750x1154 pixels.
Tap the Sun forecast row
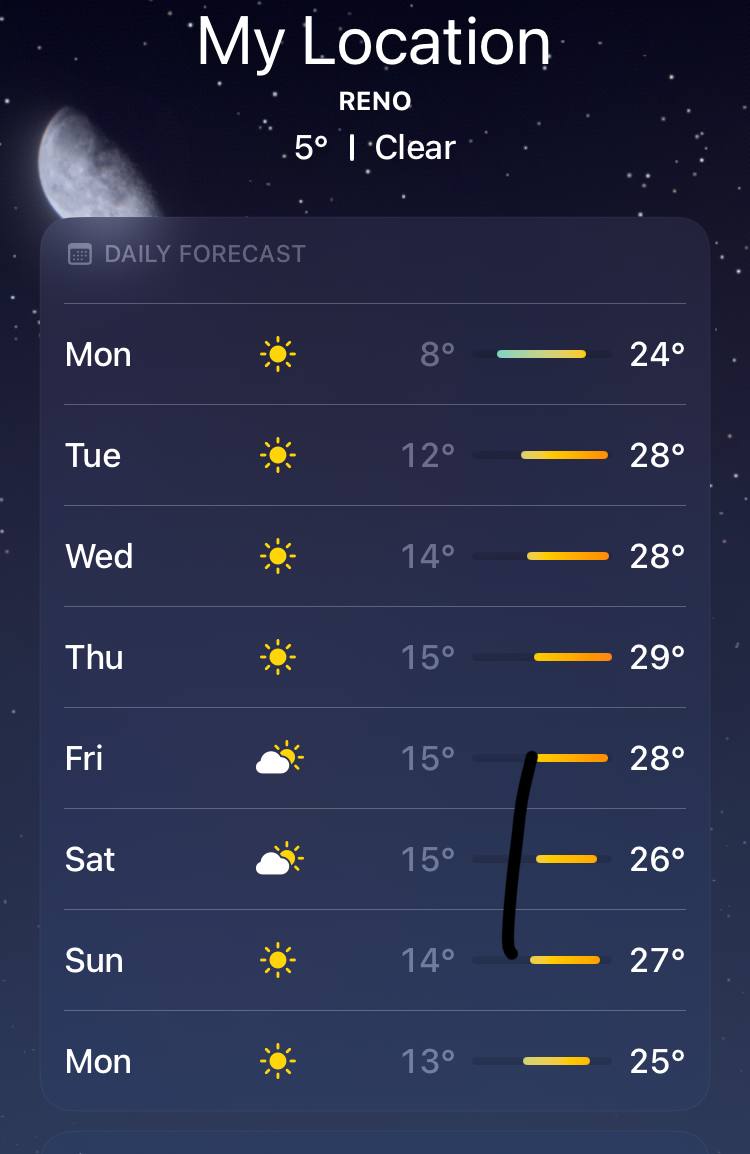point(374,961)
